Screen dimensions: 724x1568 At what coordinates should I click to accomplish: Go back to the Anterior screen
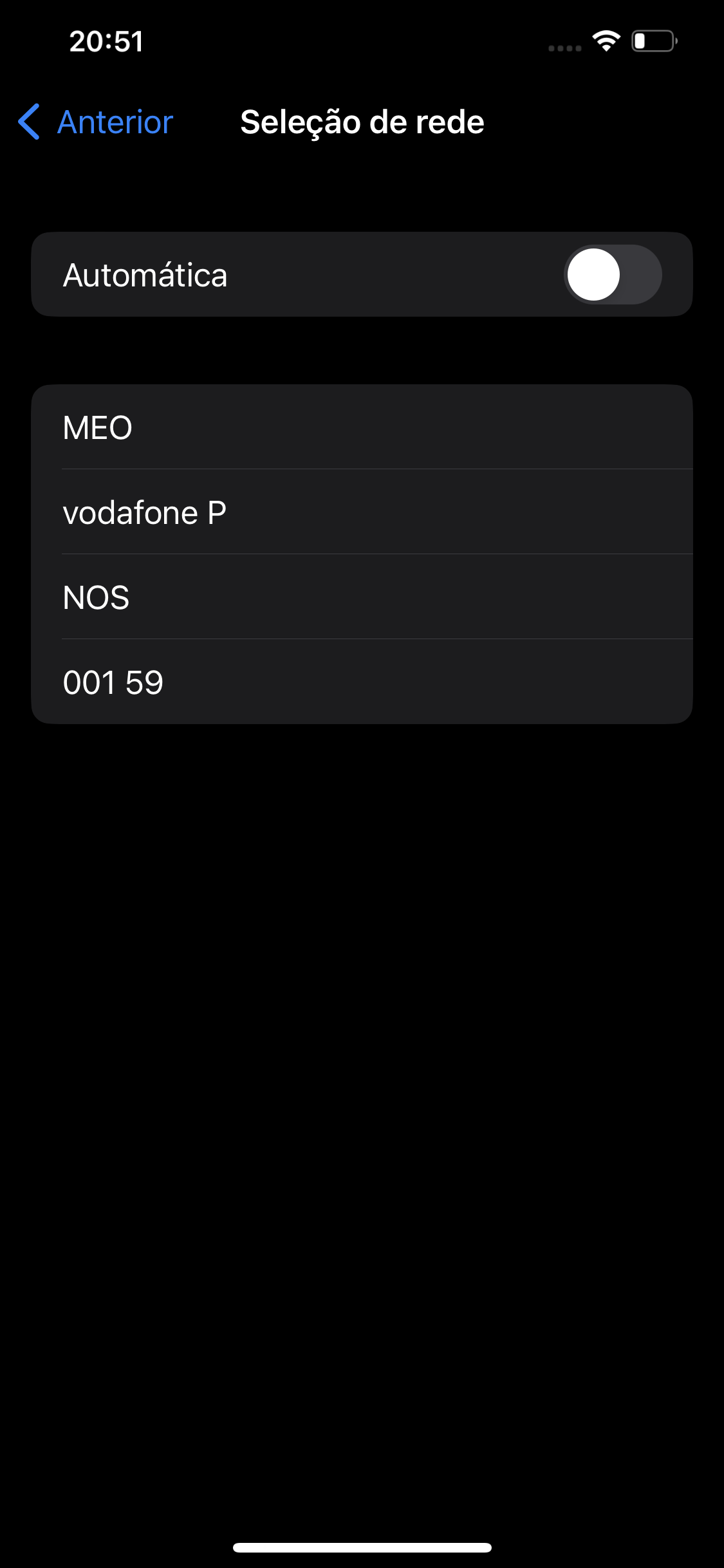click(97, 122)
